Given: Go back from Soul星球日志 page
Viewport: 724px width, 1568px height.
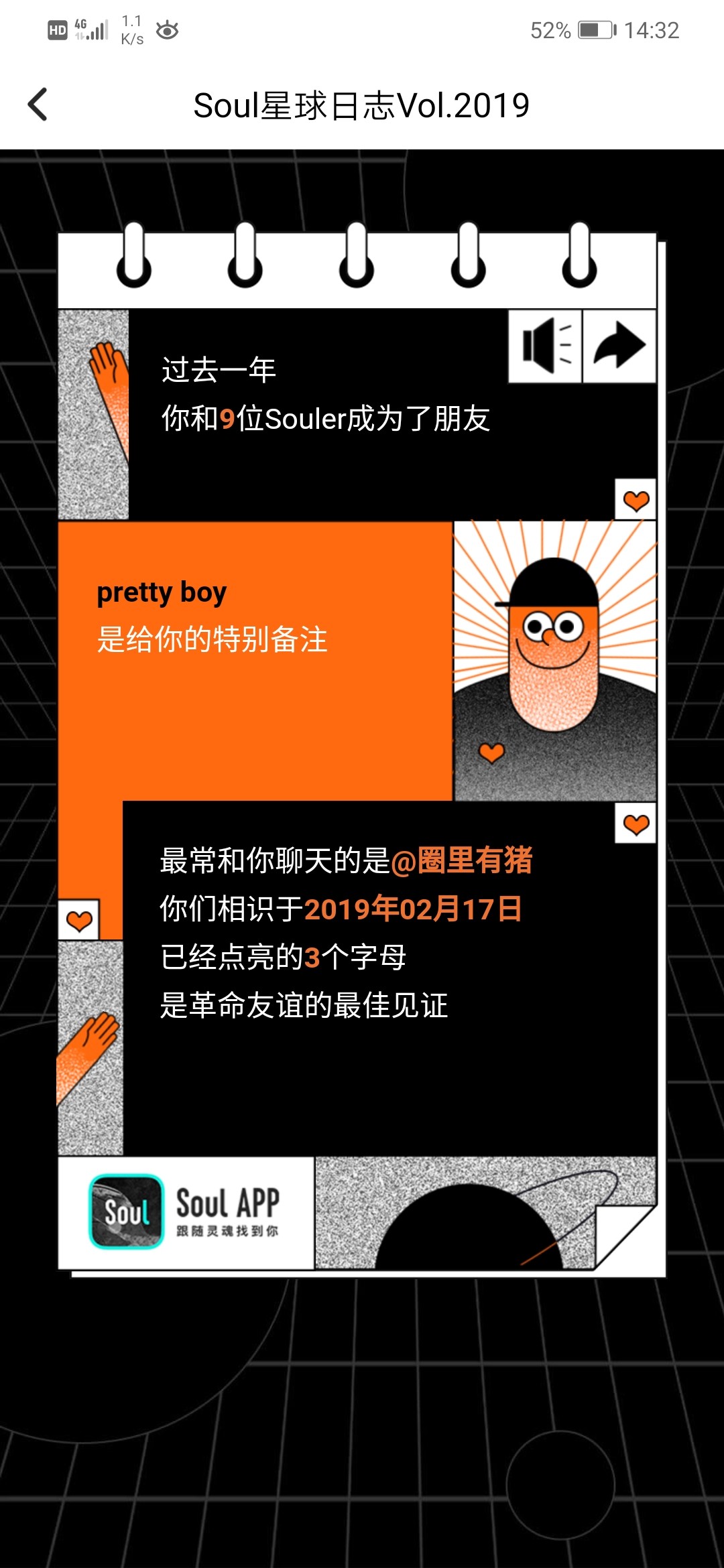Looking at the screenshot, I should tap(38, 105).
